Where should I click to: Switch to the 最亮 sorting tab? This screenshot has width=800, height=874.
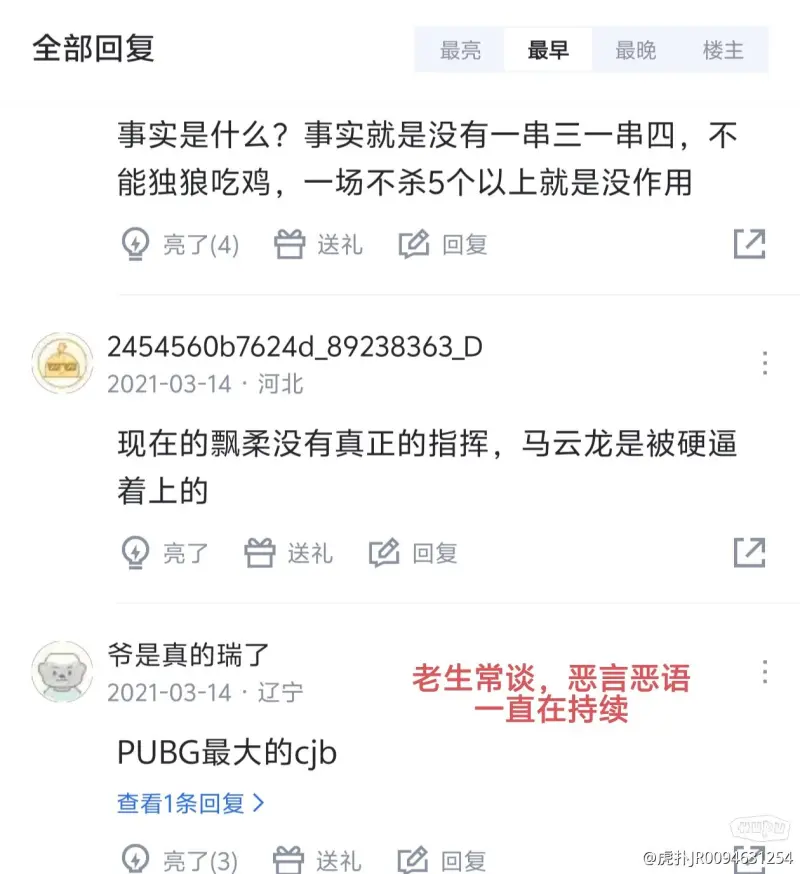click(x=460, y=50)
